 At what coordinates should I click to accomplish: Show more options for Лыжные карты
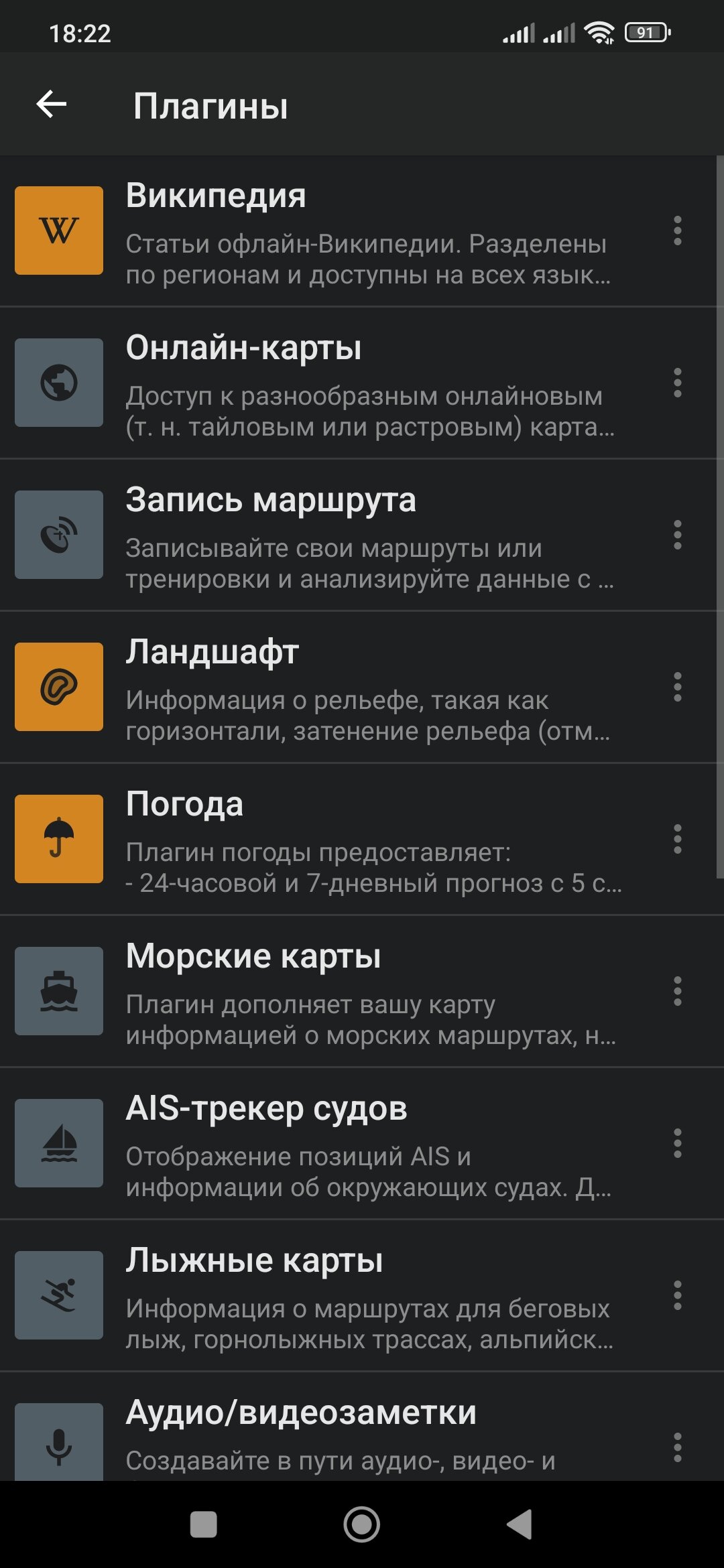678,1296
